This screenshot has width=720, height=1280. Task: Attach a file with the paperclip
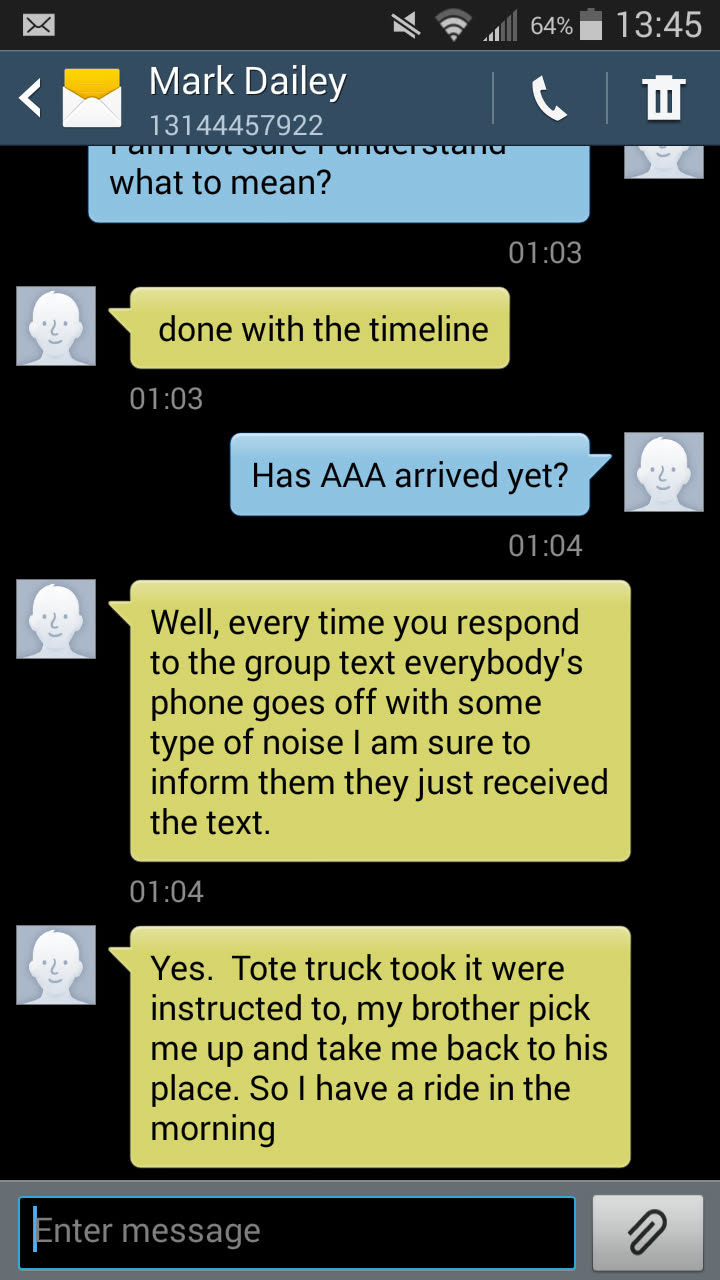(x=647, y=1231)
